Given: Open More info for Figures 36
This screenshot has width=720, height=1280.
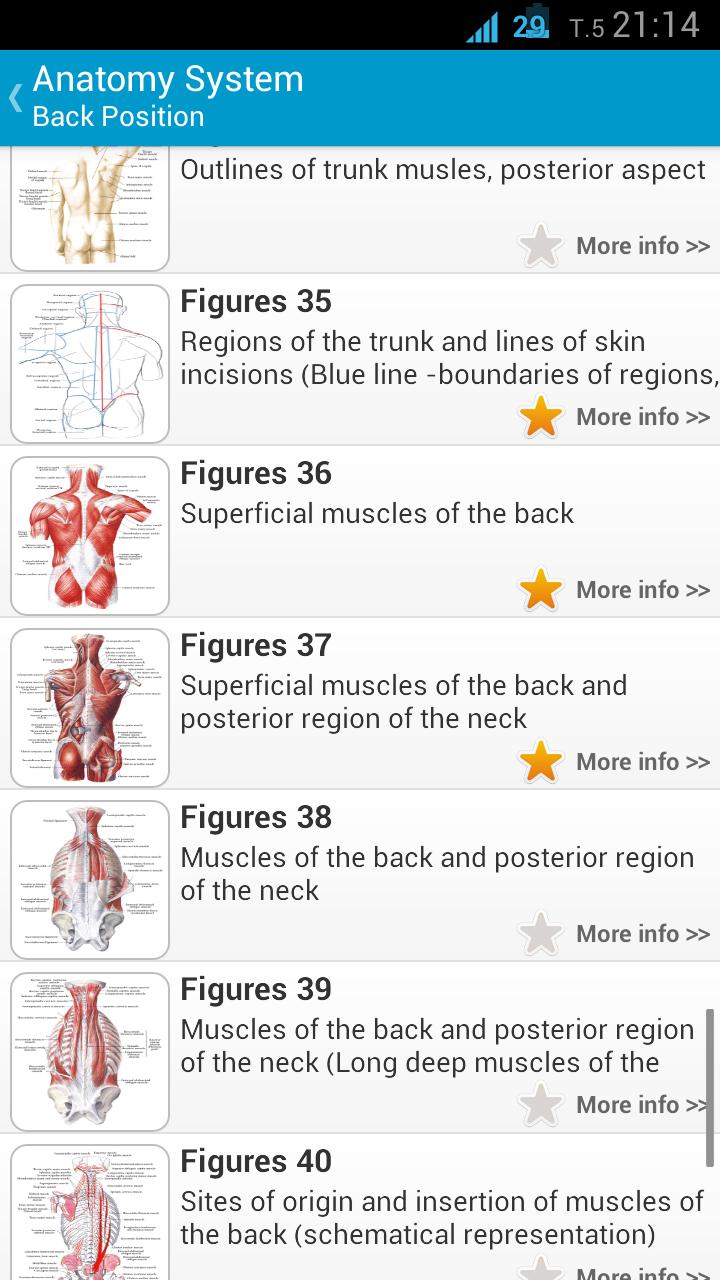Looking at the screenshot, I should pyautogui.click(x=643, y=590).
